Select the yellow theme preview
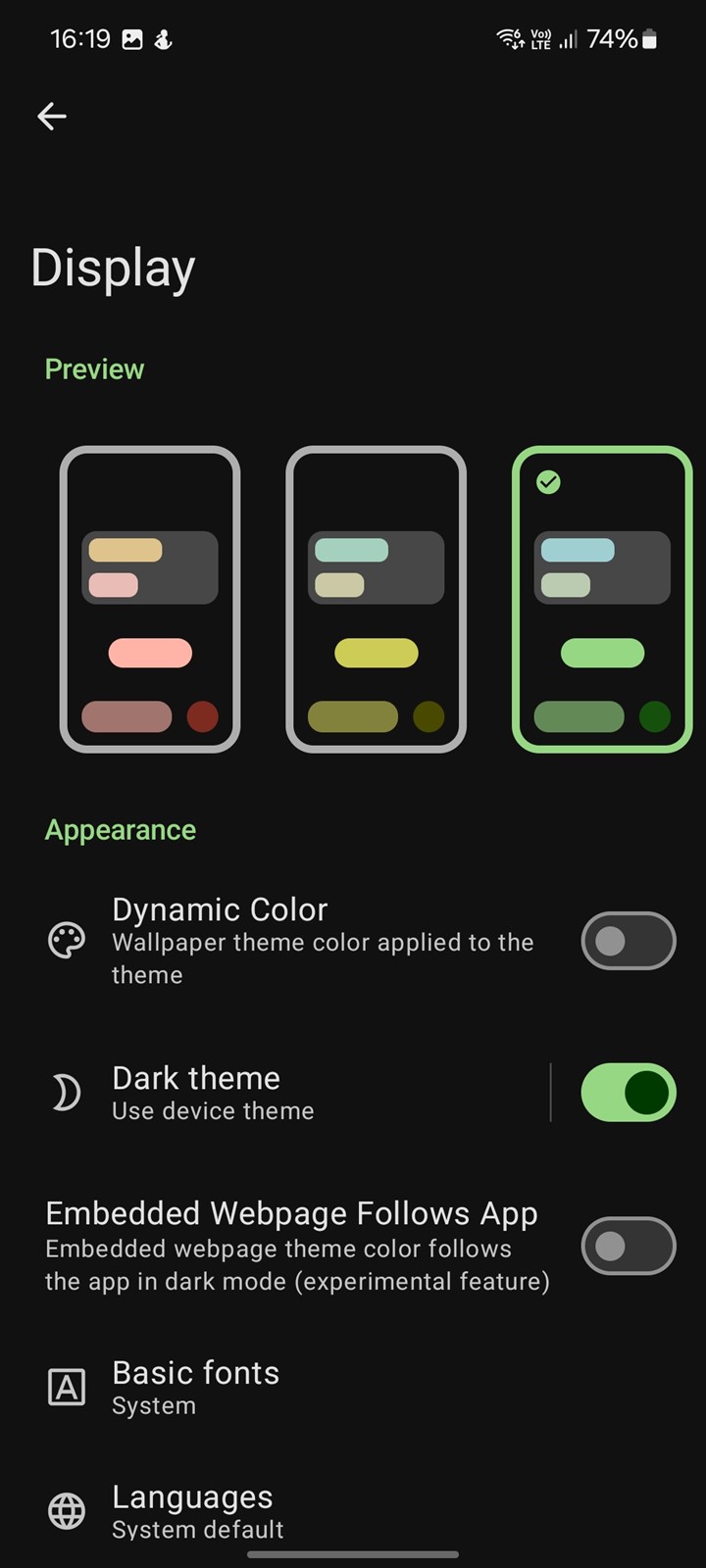 [x=376, y=600]
